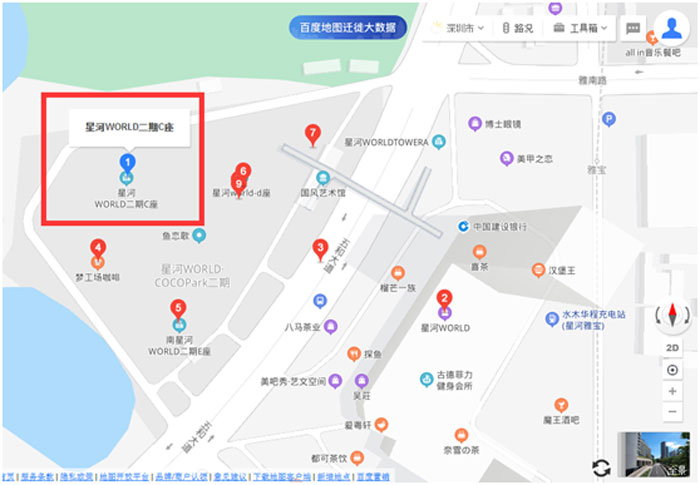Screen dimensions: 700x485
Task: Open the user profile avatar
Action: click(668, 28)
